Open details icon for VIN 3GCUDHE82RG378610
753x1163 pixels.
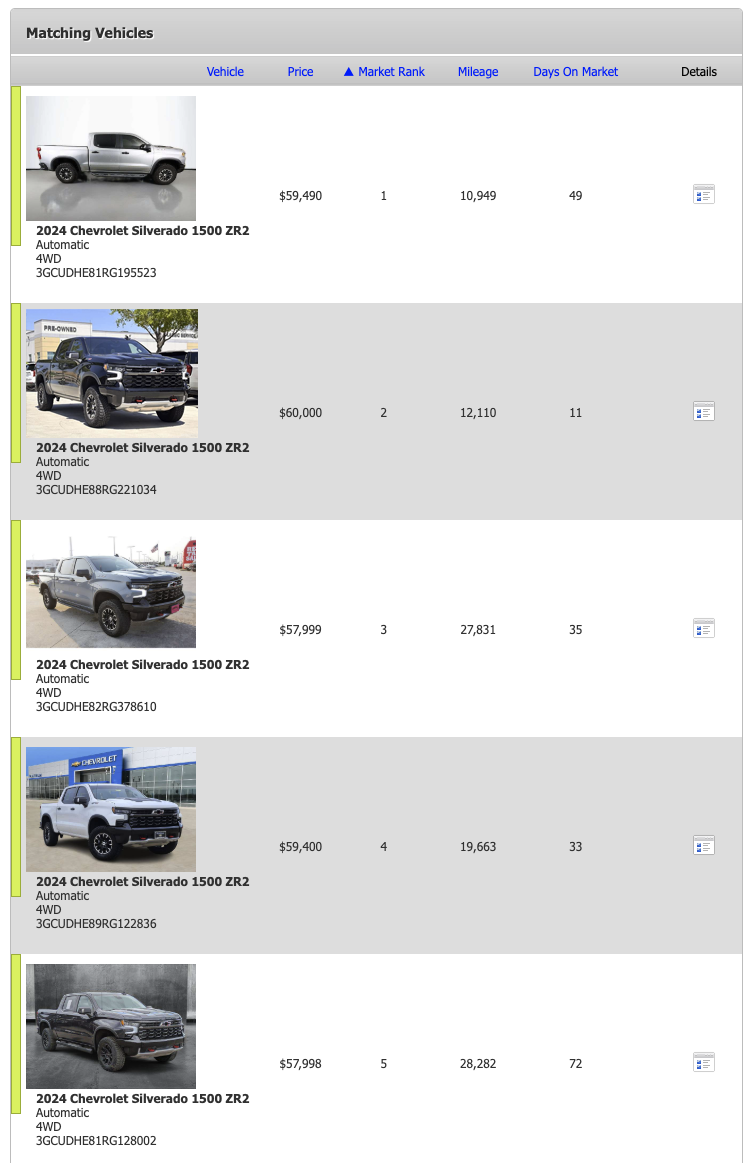pos(703,628)
